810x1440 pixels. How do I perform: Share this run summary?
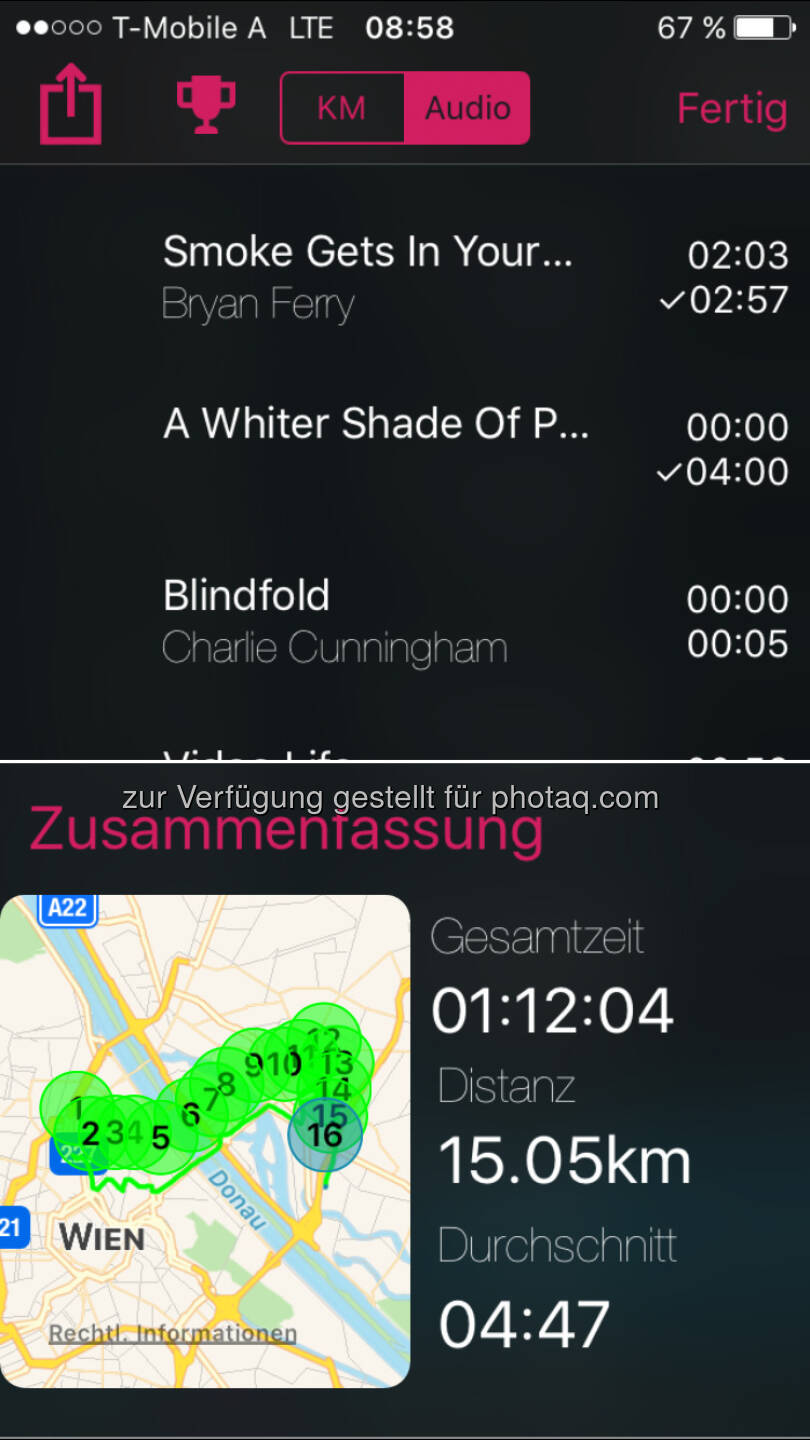pos(70,104)
